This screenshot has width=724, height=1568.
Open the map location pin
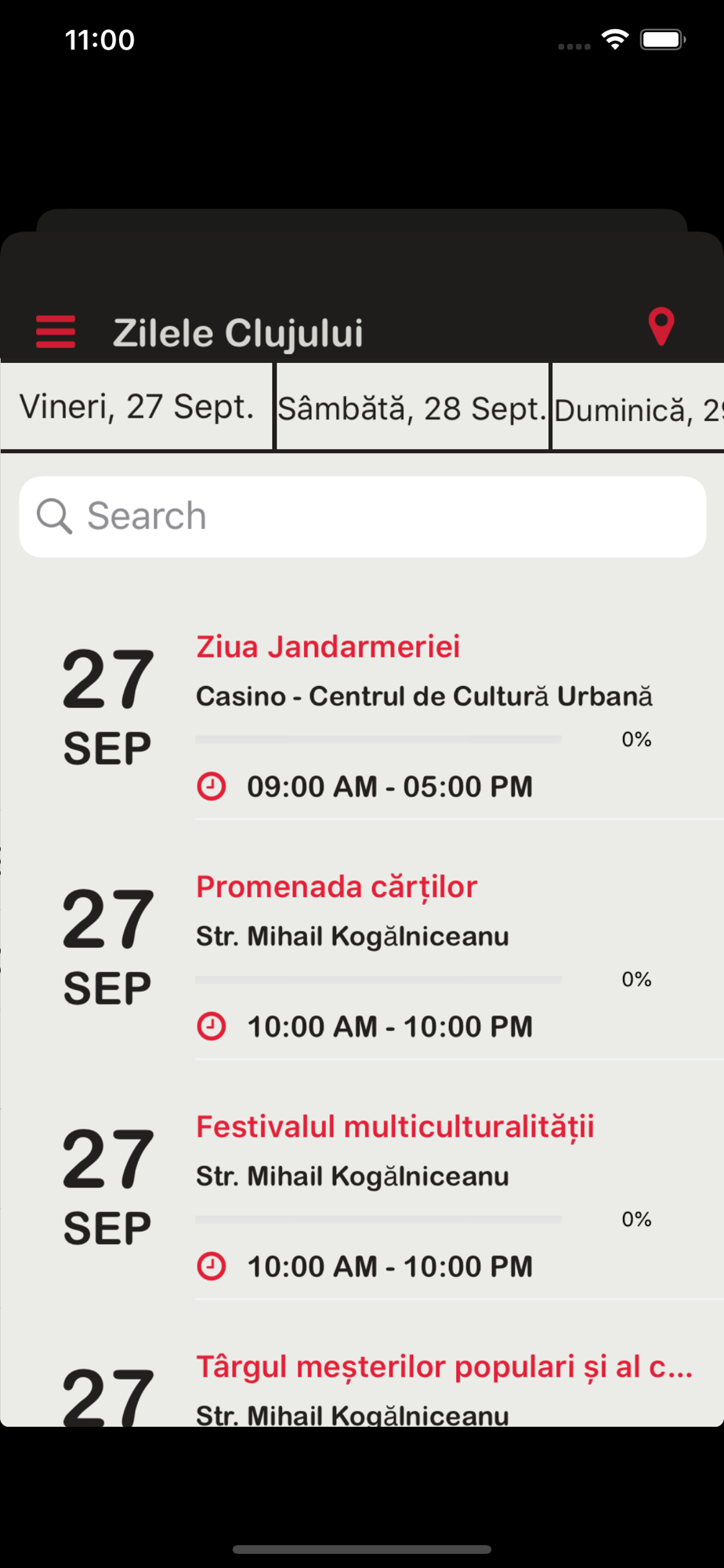[661, 326]
